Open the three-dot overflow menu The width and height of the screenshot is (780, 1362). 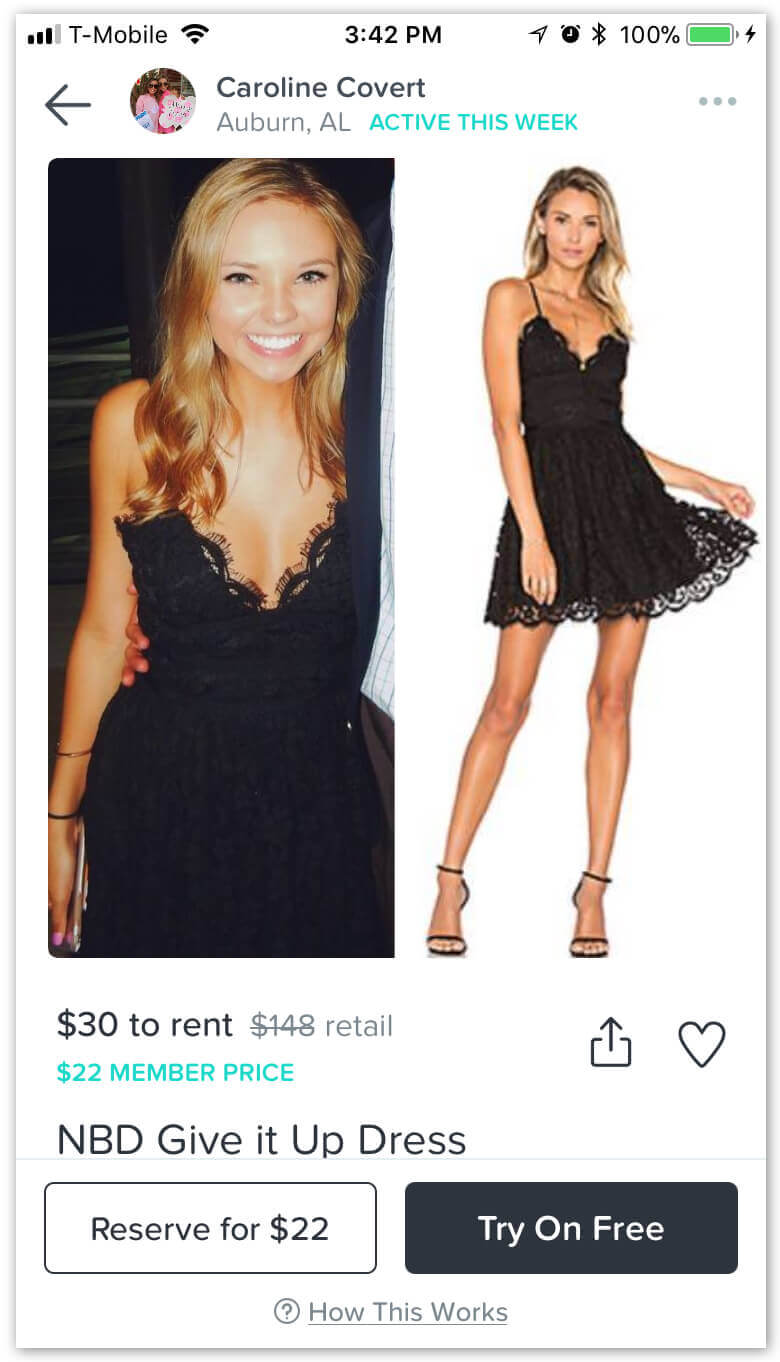click(x=717, y=101)
